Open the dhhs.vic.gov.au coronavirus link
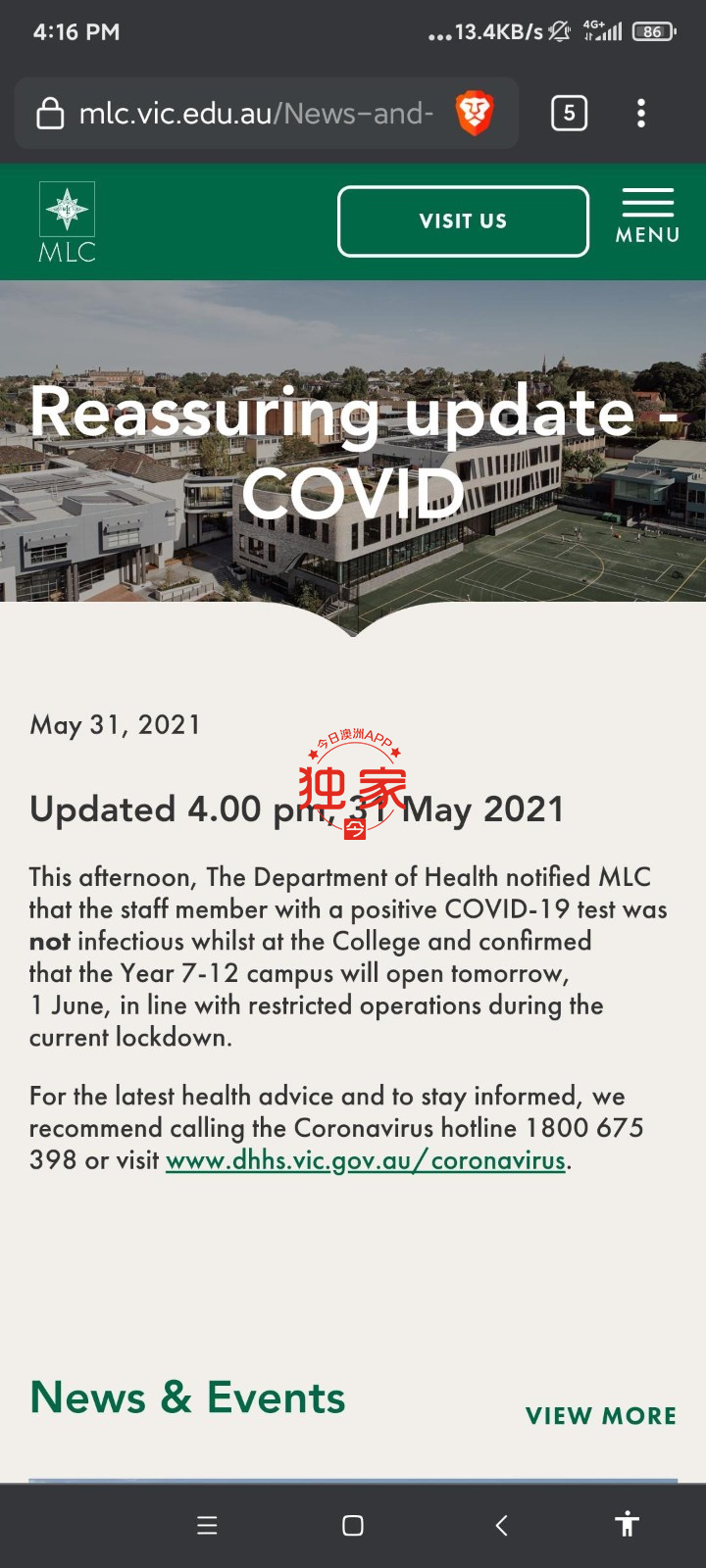This screenshot has width=706, height=1568. coord(366,1161)
